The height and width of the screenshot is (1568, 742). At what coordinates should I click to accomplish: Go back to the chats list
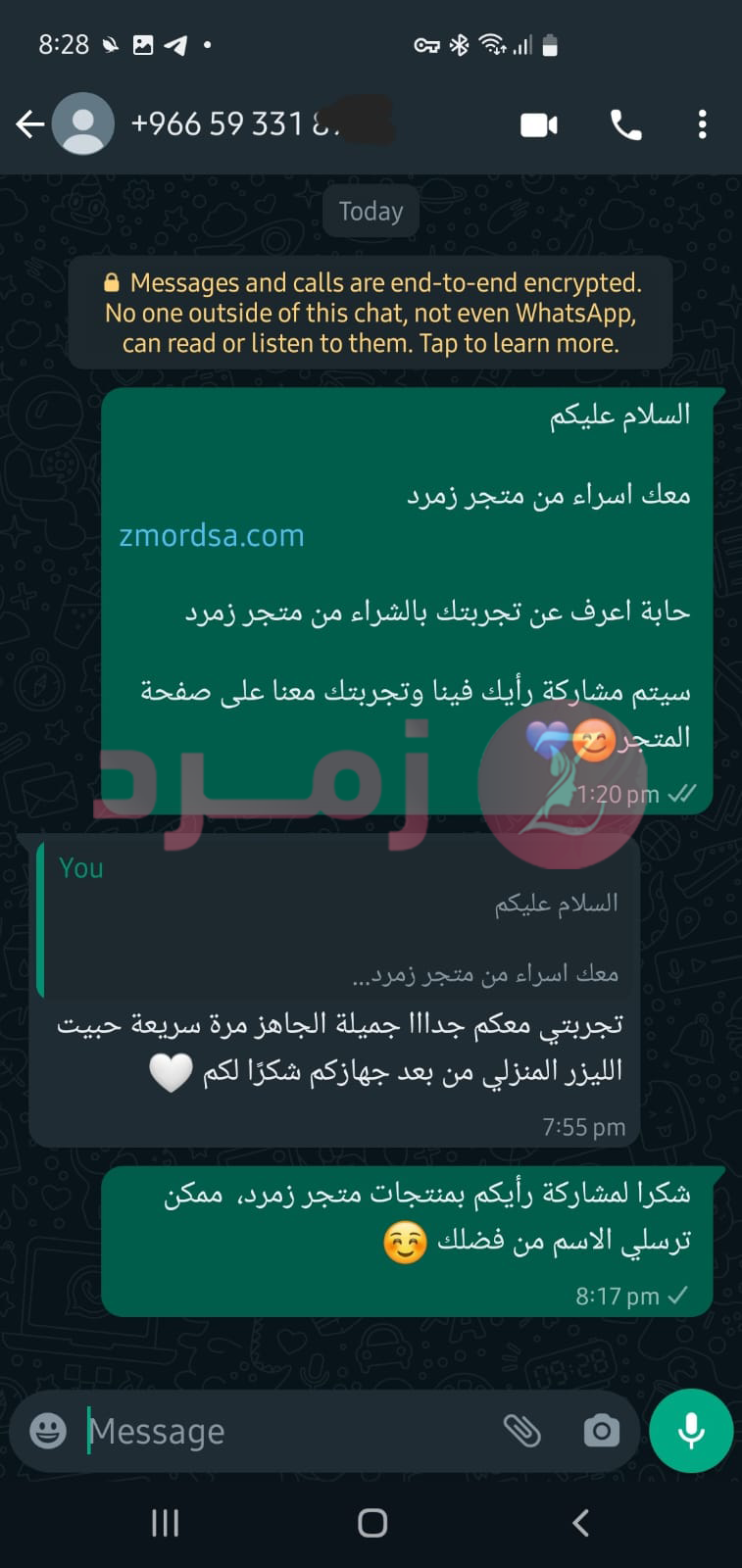(x=31, y=124)
